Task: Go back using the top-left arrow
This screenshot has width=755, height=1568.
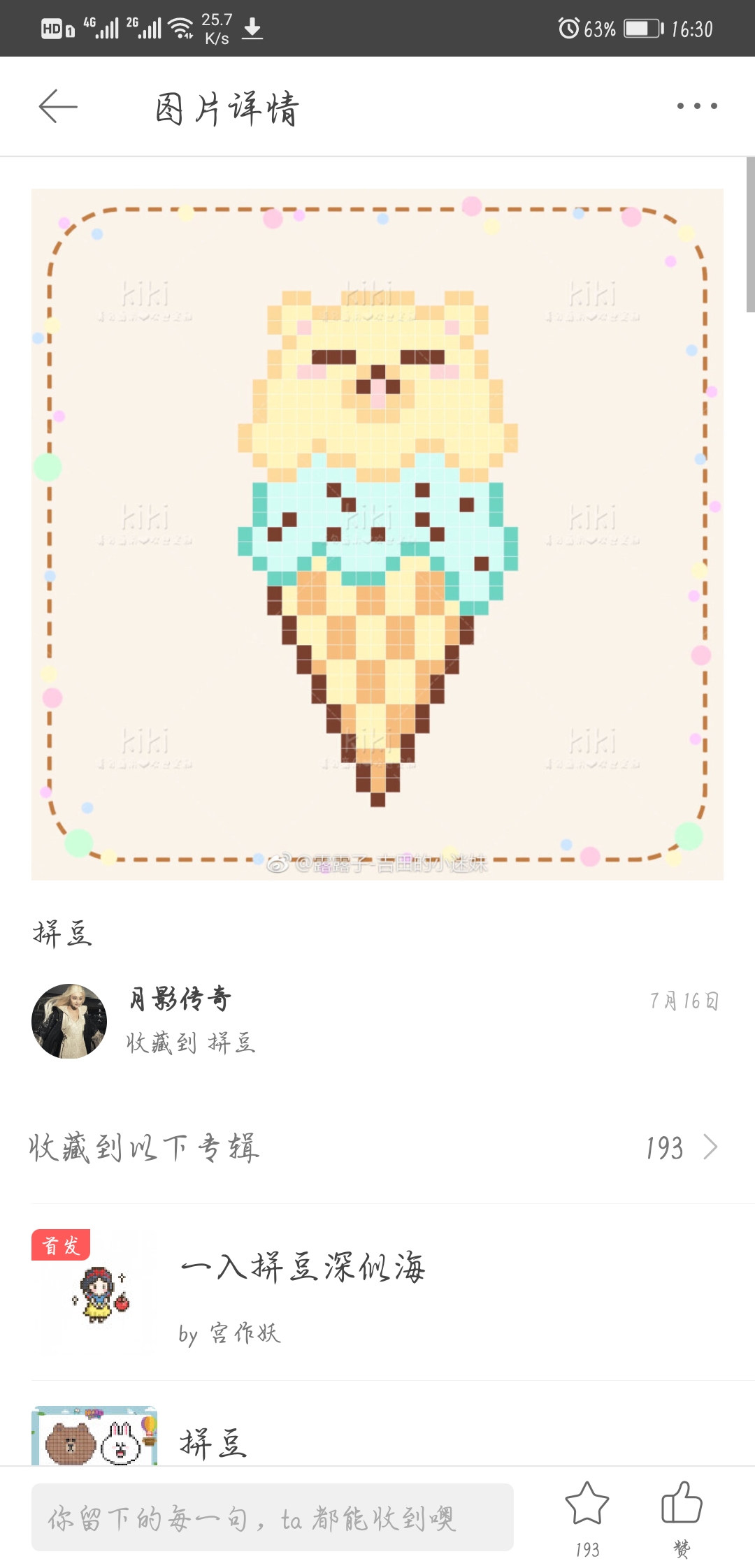Action: pyautogui.click(x=58, y=106)
